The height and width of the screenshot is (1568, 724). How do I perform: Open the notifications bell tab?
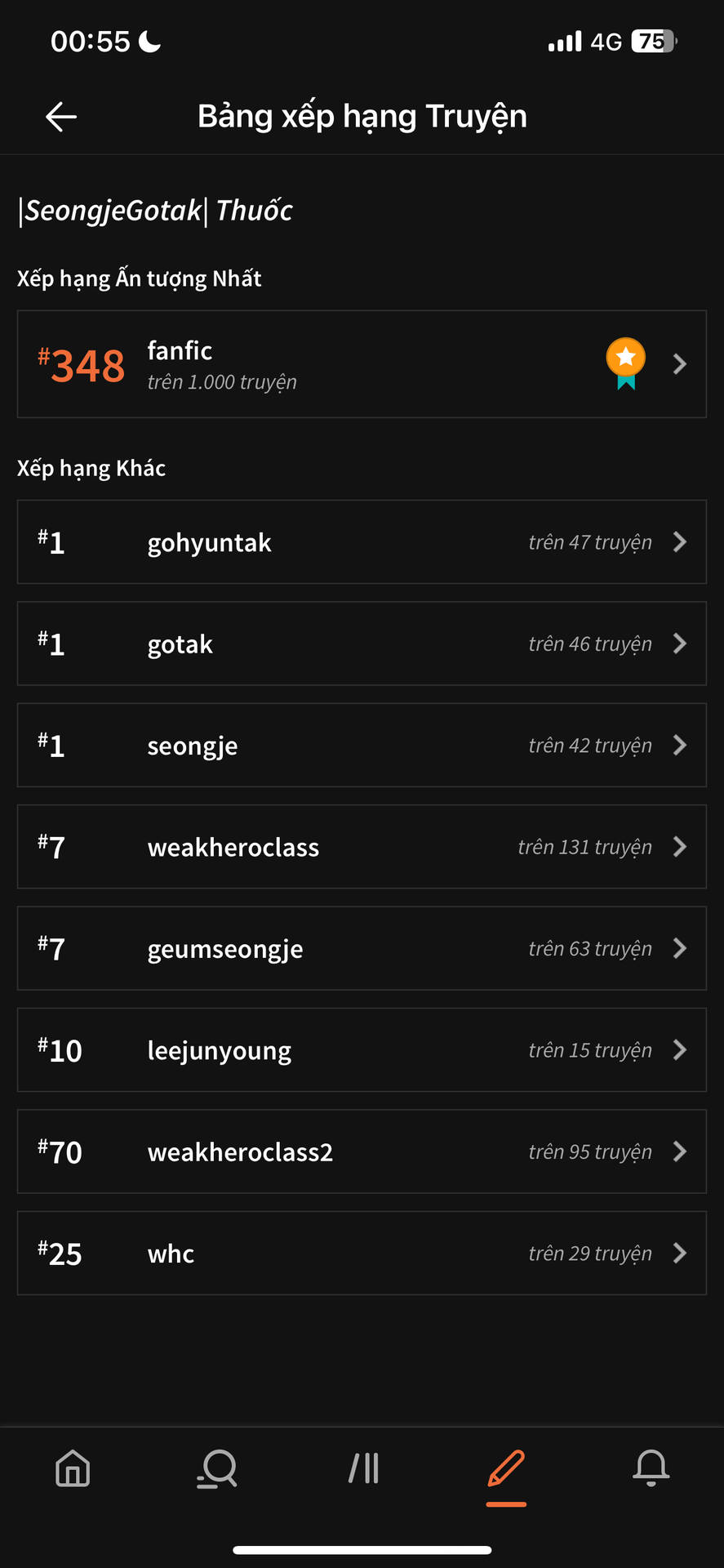tap(651, 1468)
